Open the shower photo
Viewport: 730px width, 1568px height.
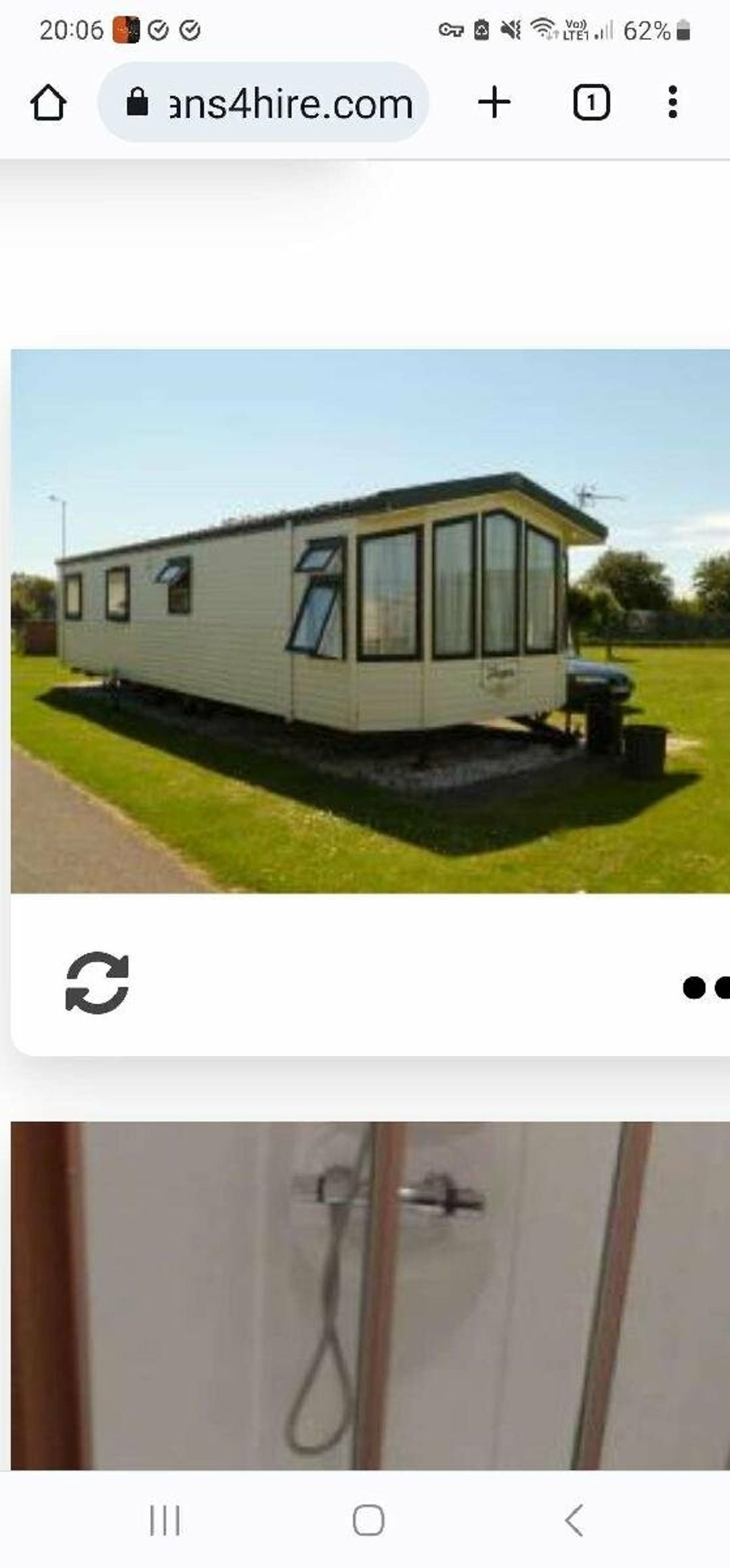pyautogui.click(x=370, y=1294)
